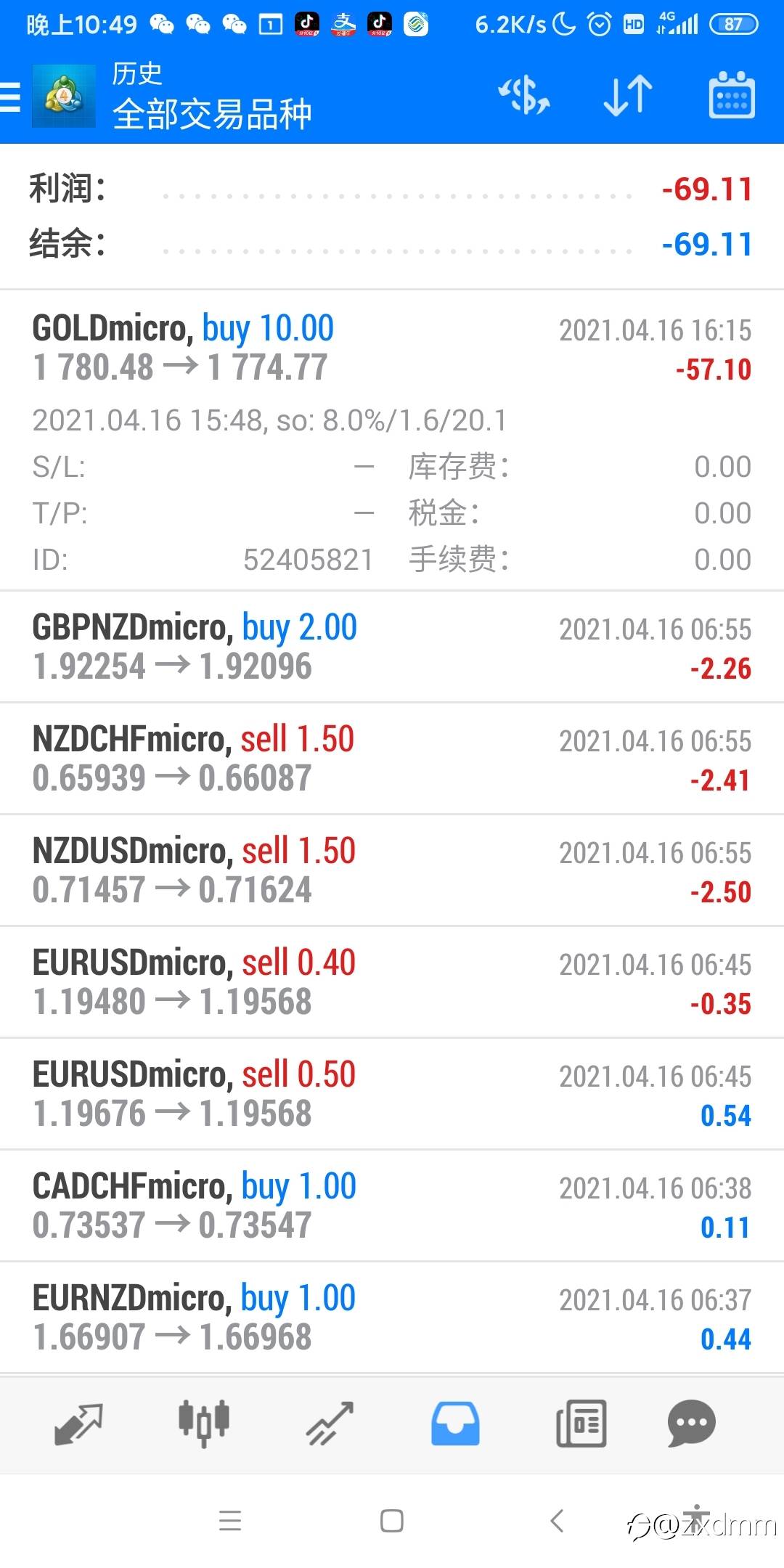Expand the EURUSDmicro sell 0.50 trade
Viewport: 784px width, 1568px height.
(x=392, y=1094)
